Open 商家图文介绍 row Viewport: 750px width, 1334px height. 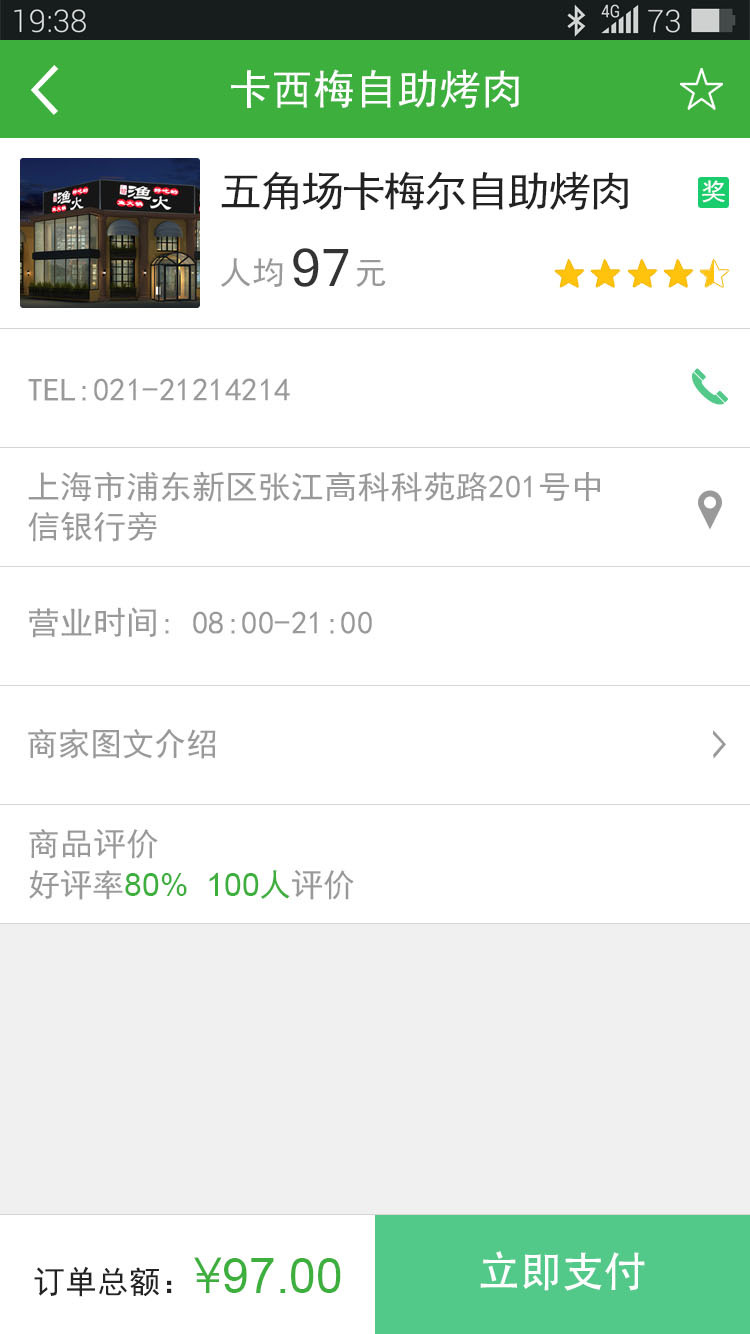click(x=375, y=745)
